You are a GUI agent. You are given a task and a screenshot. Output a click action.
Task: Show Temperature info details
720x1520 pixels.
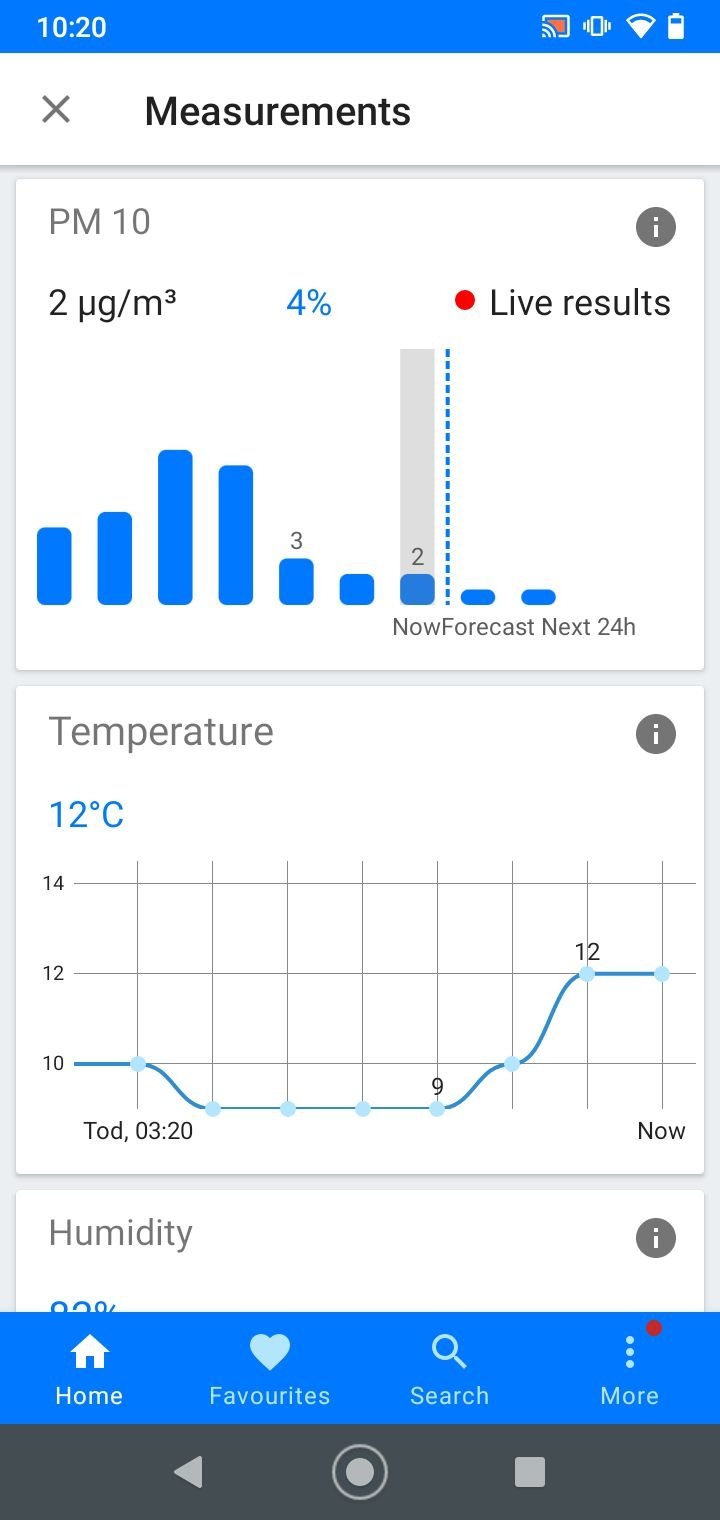[x=656, y=734]
